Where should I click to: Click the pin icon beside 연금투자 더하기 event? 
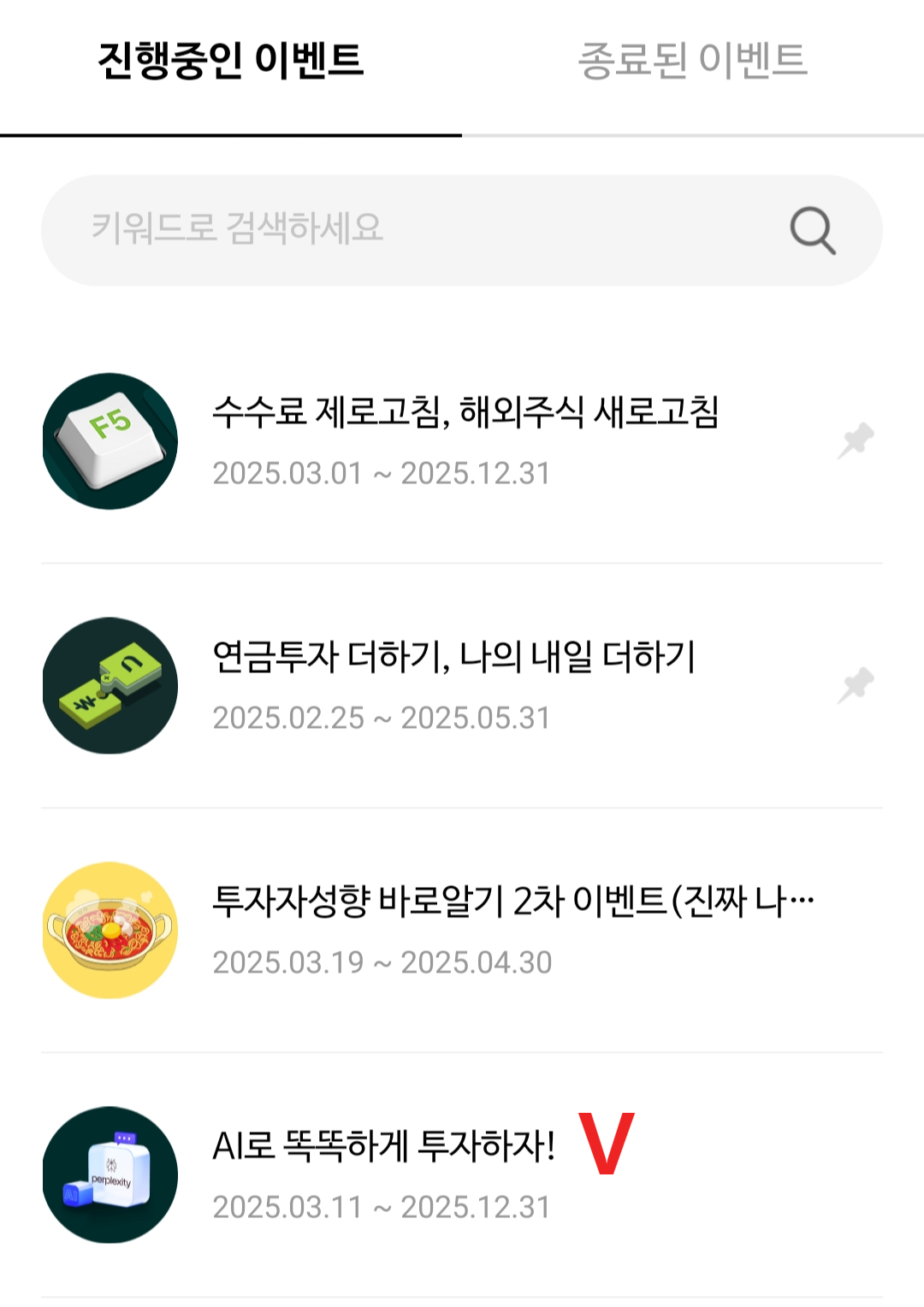(x=854, y=683)
